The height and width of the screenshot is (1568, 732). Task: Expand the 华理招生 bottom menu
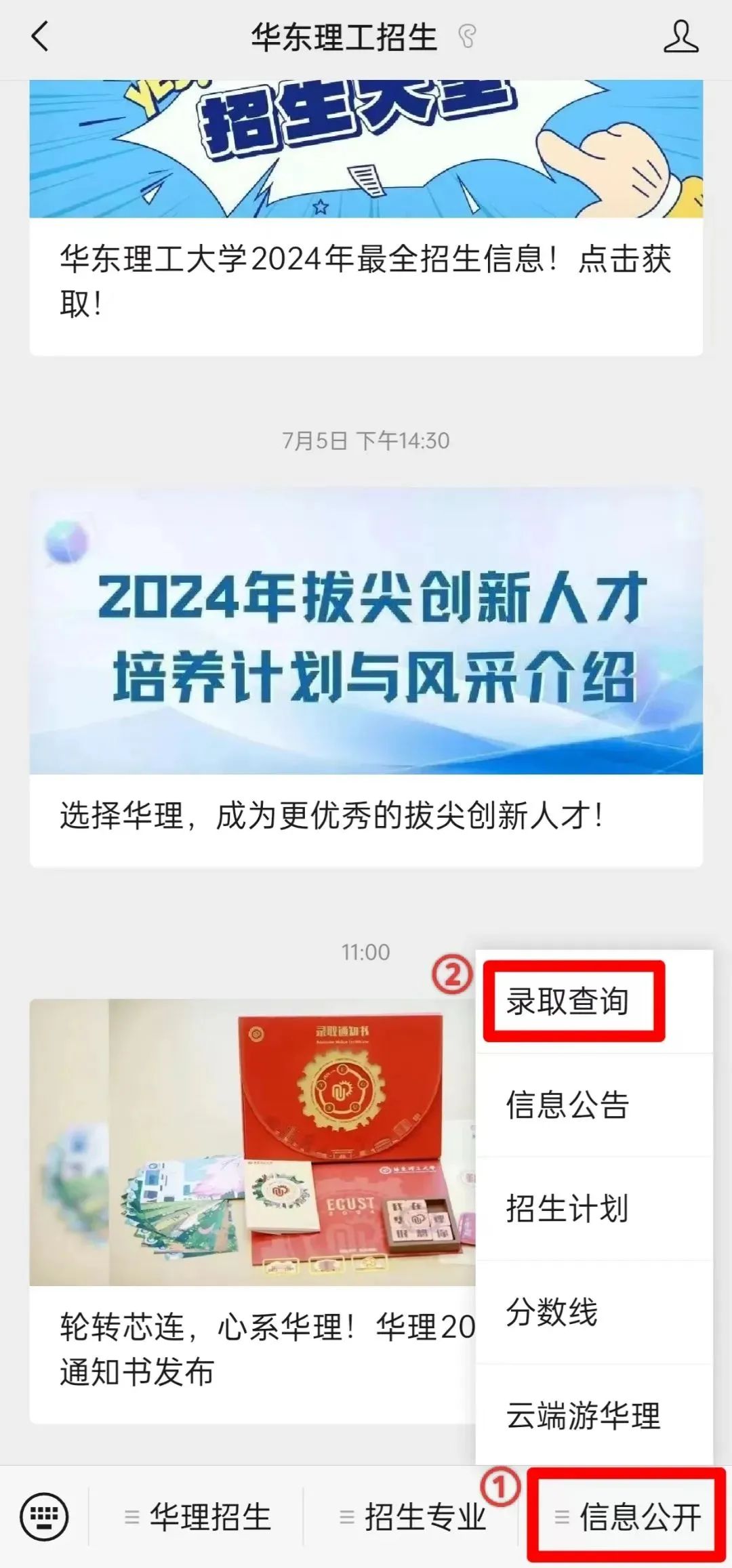point(198,1517)
